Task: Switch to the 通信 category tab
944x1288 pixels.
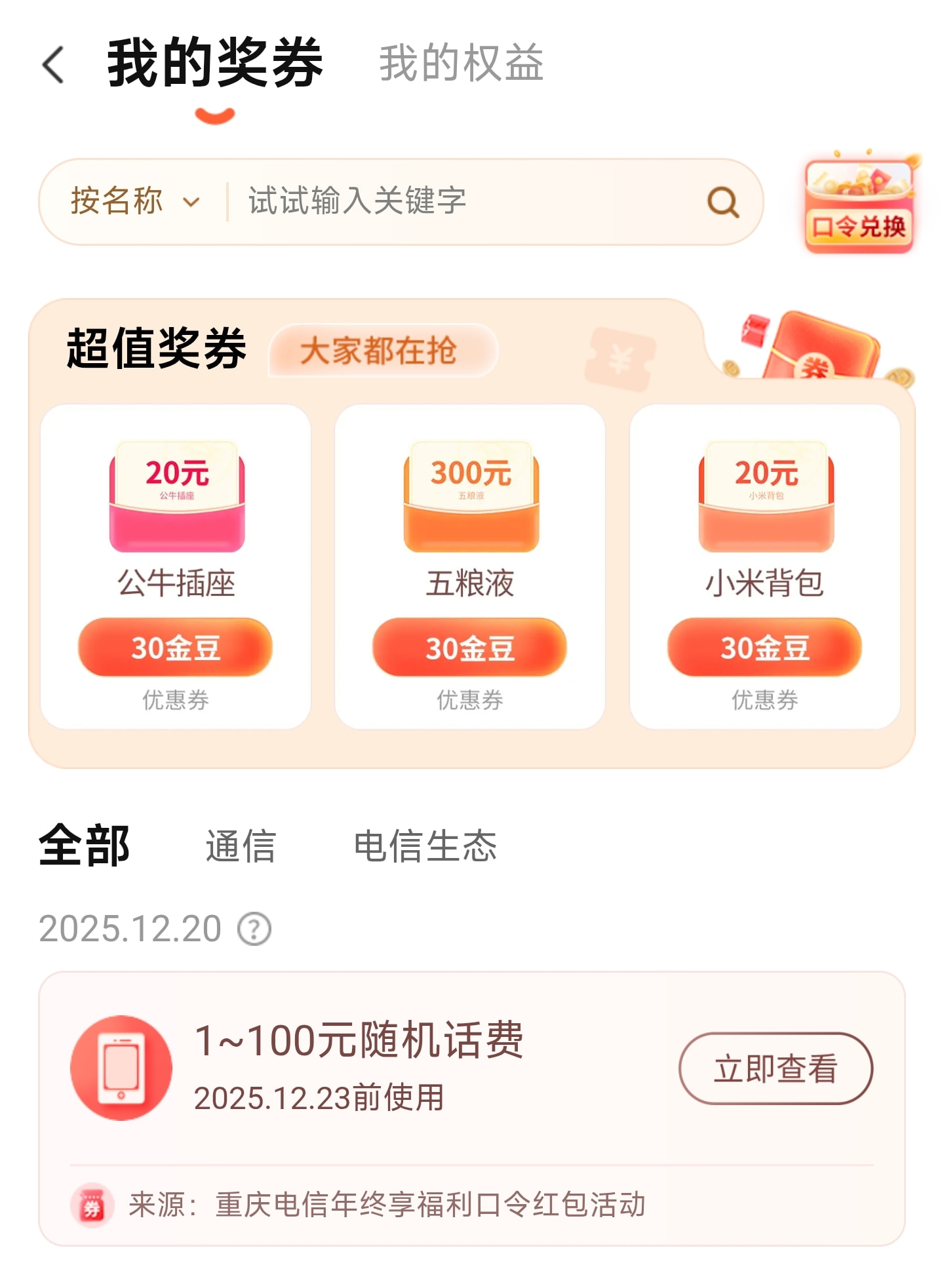Action: (241, 846)
